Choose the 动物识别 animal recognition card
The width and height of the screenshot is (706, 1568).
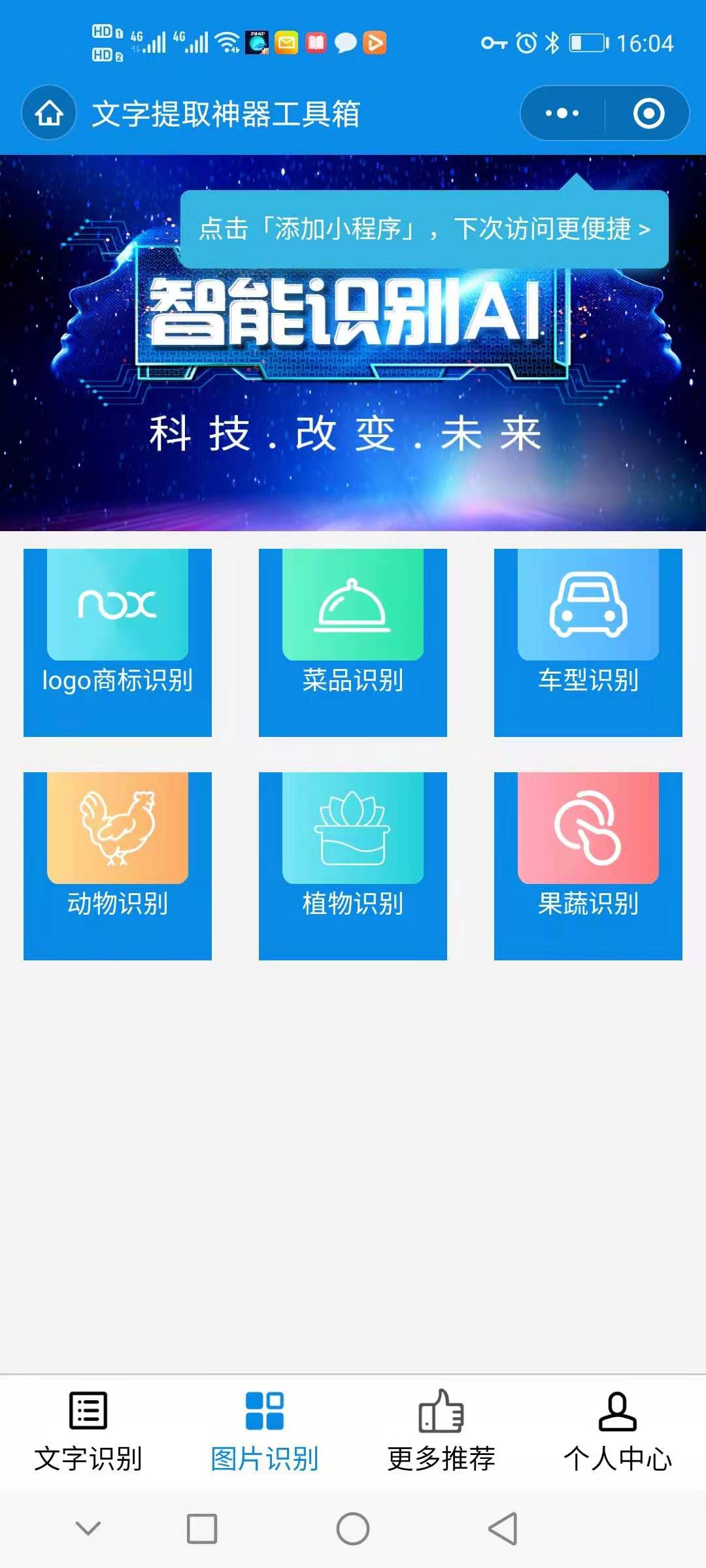pos(118,866)
